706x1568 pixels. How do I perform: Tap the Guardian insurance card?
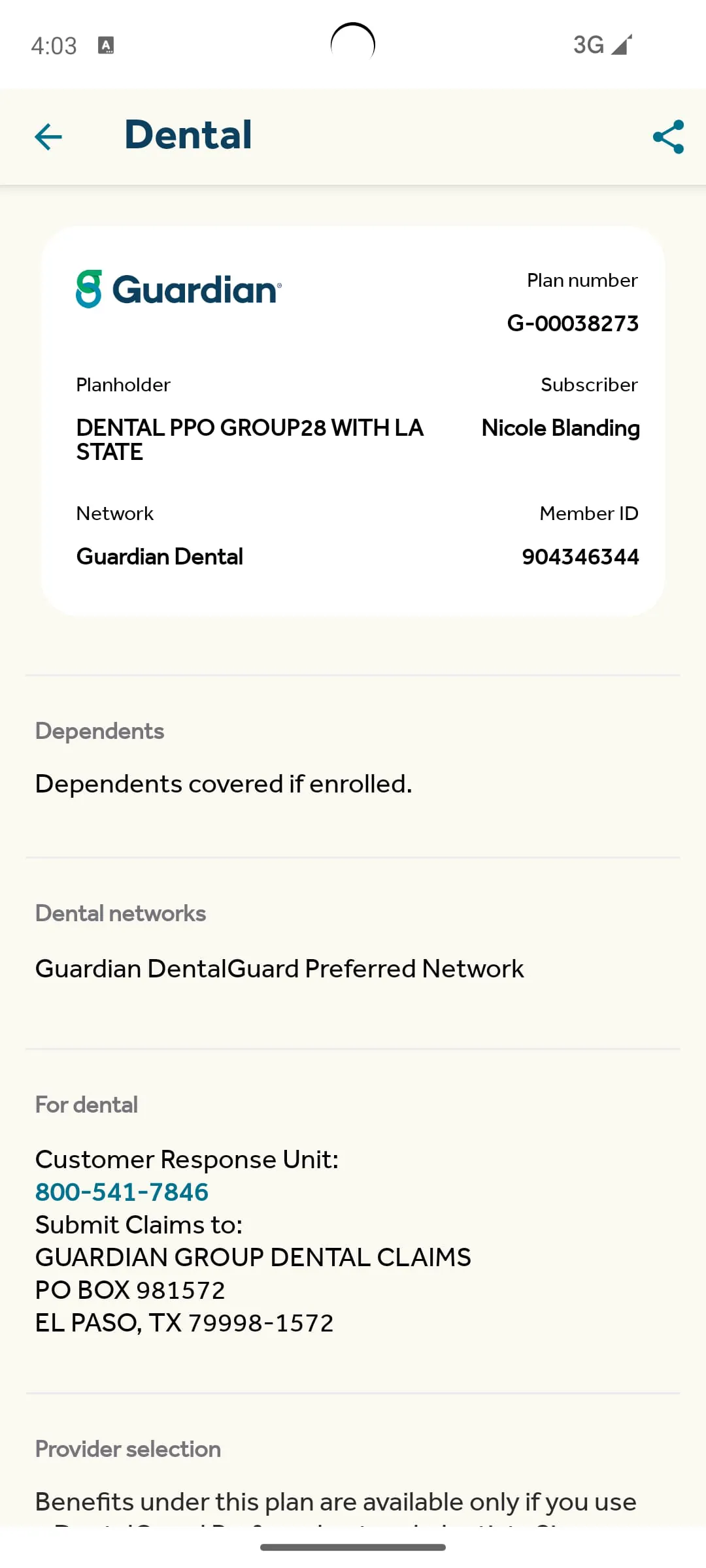(353, 421)
